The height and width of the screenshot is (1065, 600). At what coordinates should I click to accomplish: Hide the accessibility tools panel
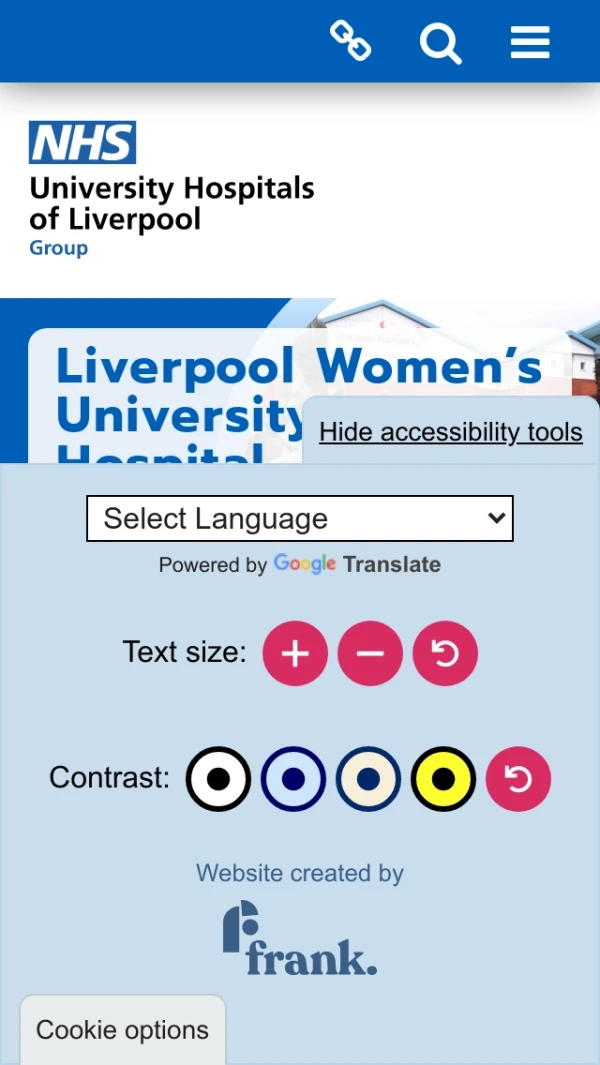450,432
